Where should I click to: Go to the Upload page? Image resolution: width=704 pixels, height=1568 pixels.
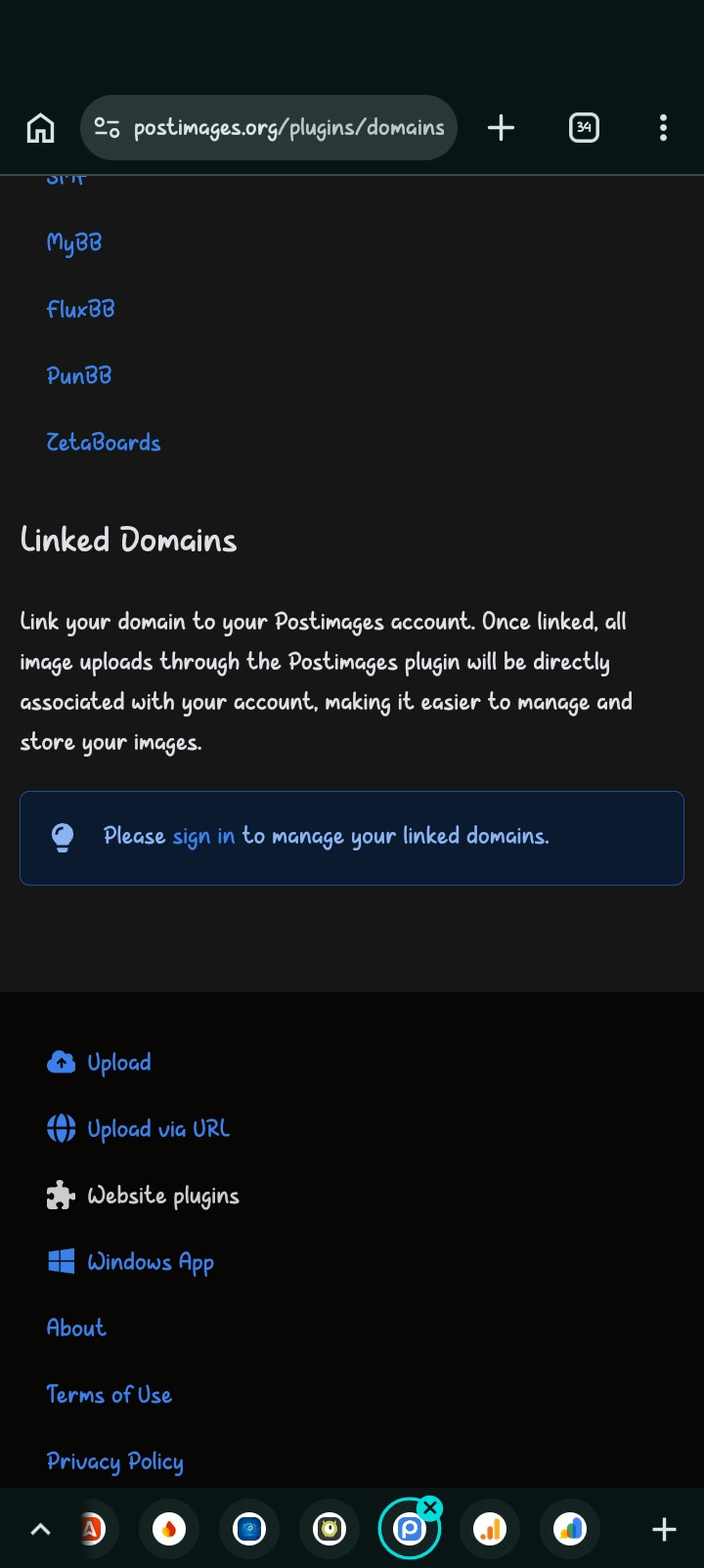(118, 1063)
